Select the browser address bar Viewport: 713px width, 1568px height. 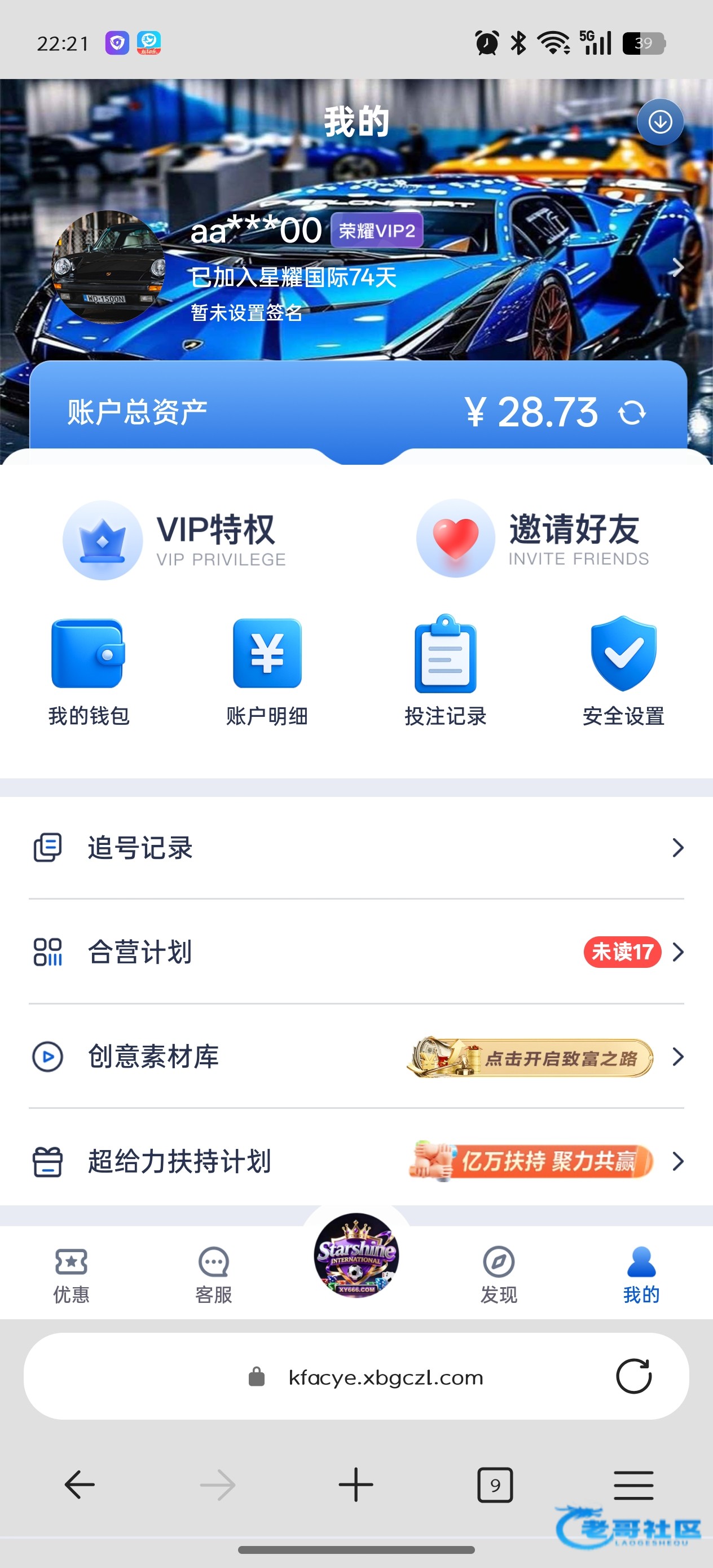(385, 1377)
